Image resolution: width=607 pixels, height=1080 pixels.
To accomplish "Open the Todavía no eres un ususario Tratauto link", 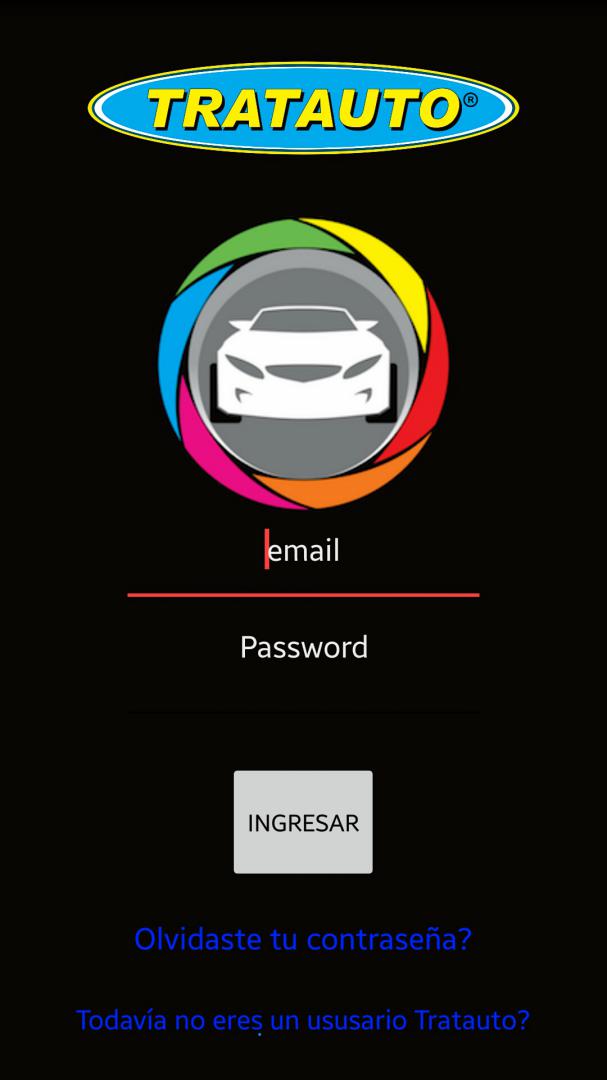I will tap(303, 1021).
